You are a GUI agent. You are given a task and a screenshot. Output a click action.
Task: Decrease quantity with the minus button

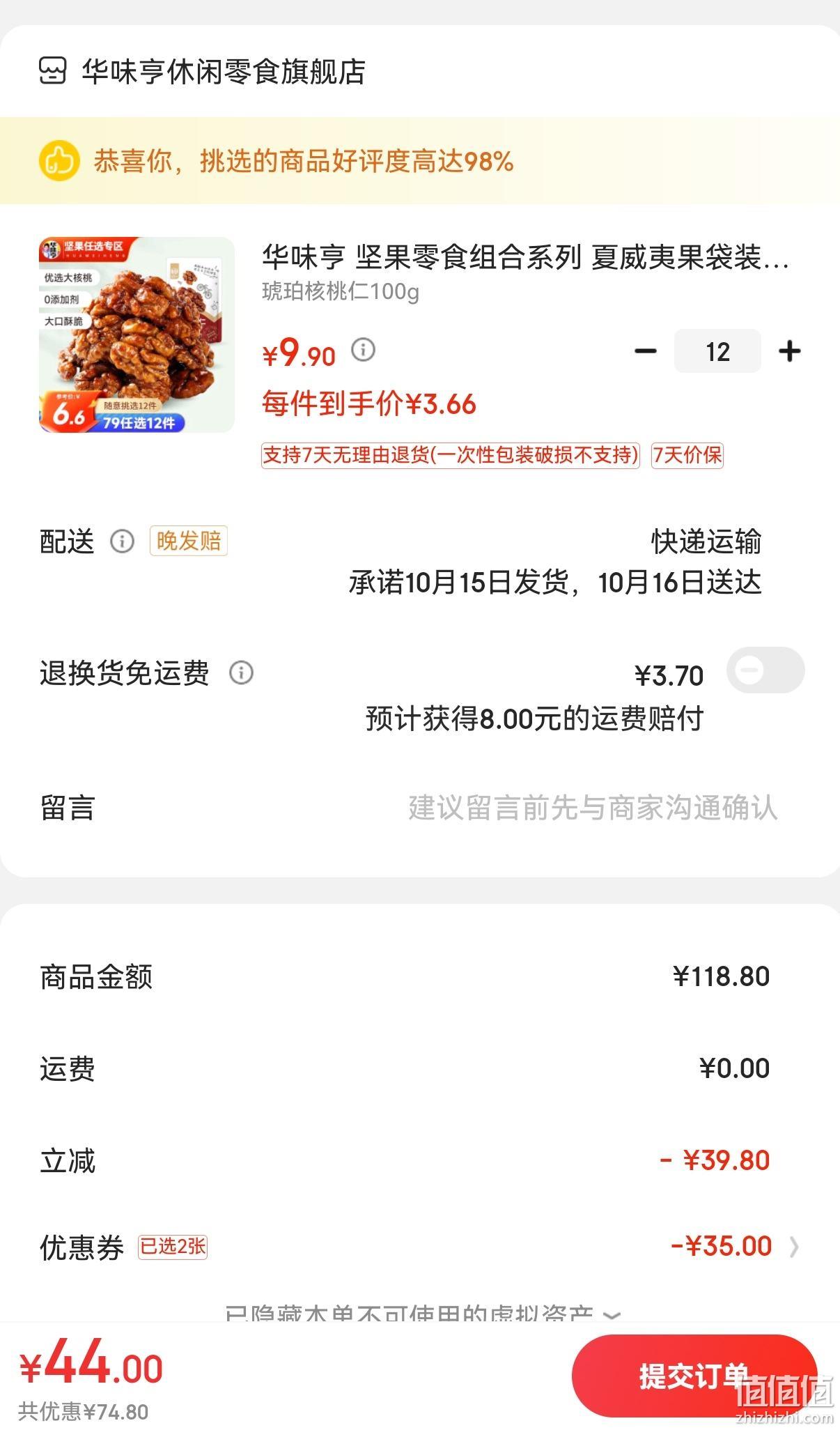point(646,351)
